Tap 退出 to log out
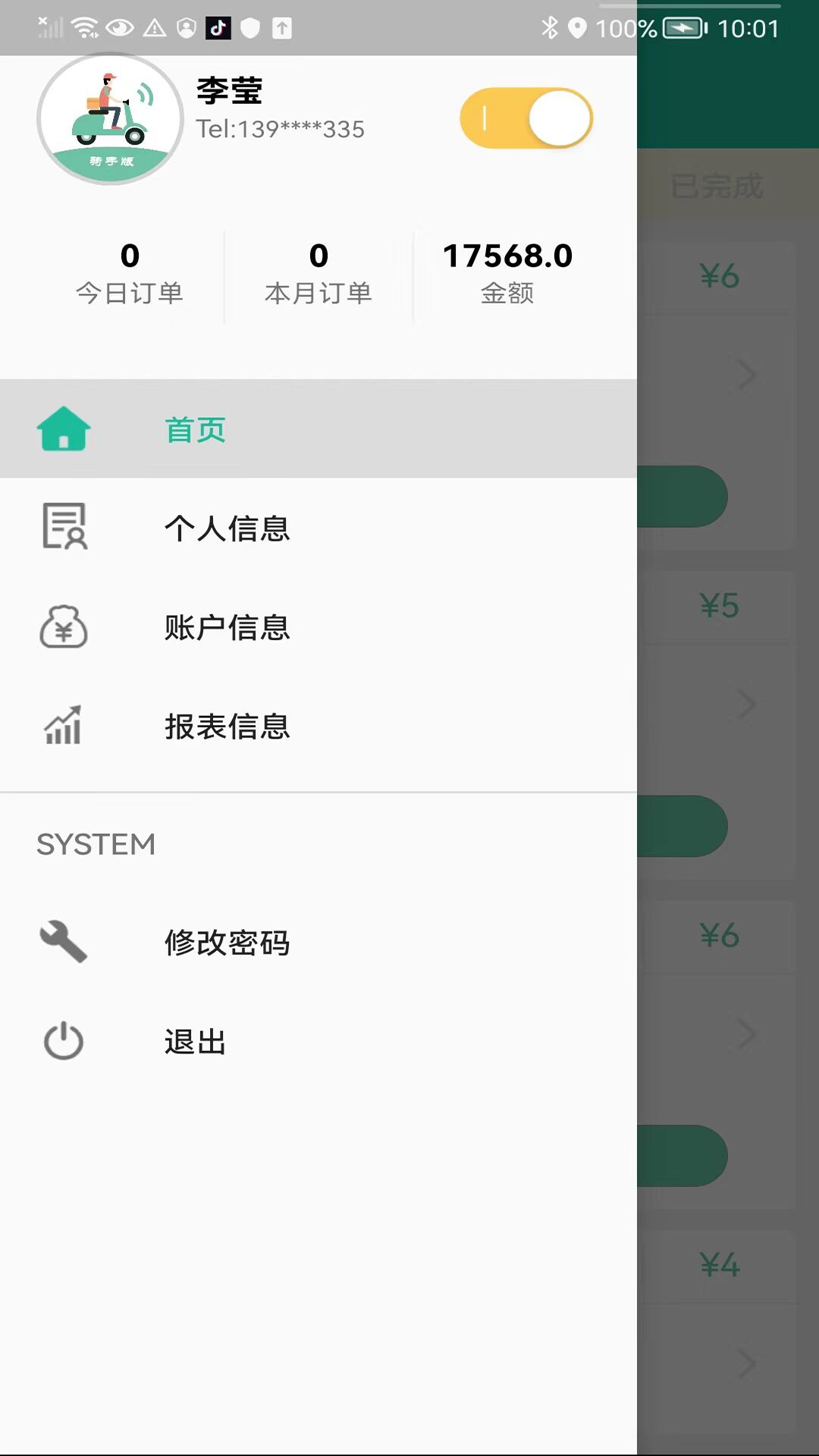 pos(195,1042)
